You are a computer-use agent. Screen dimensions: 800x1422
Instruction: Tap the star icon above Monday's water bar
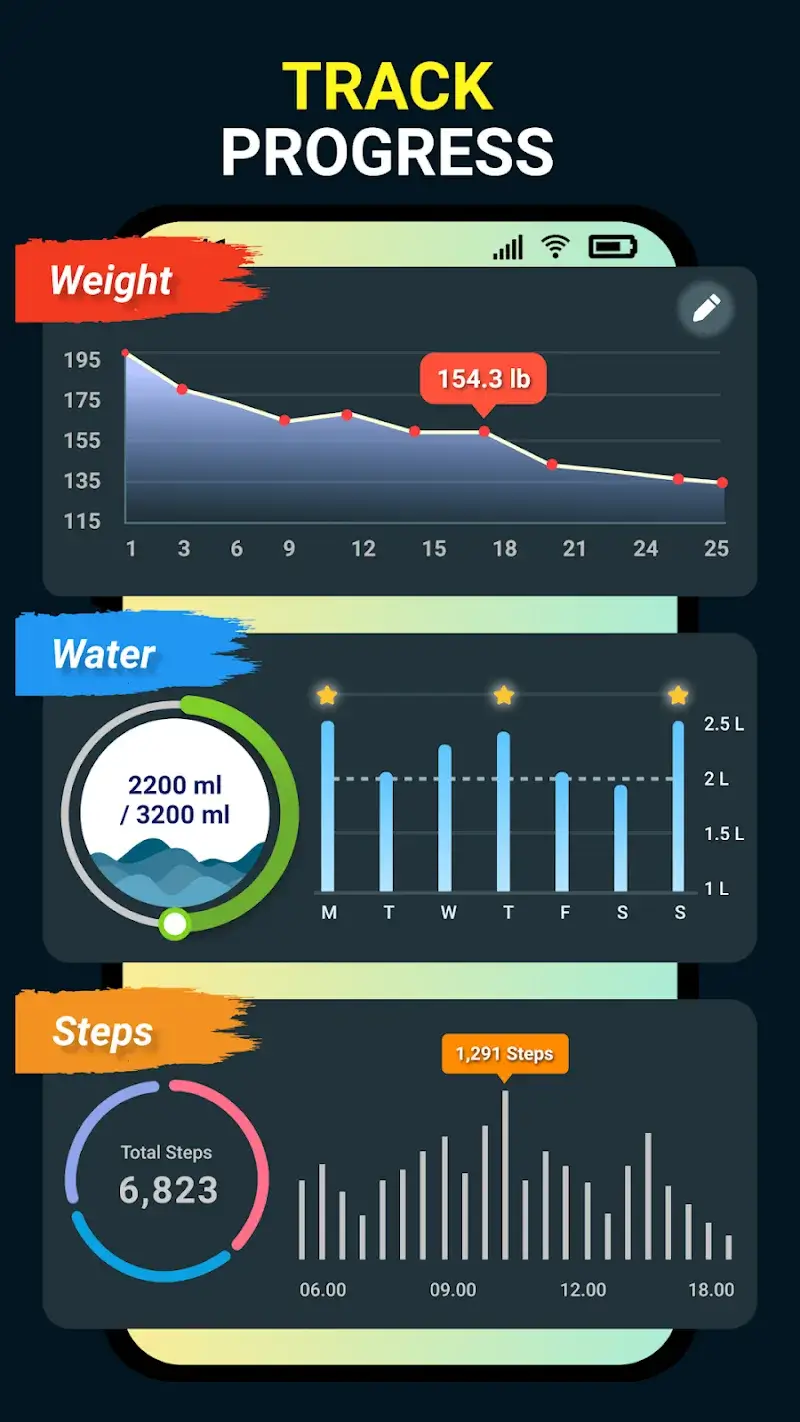[x=329, y=694]
